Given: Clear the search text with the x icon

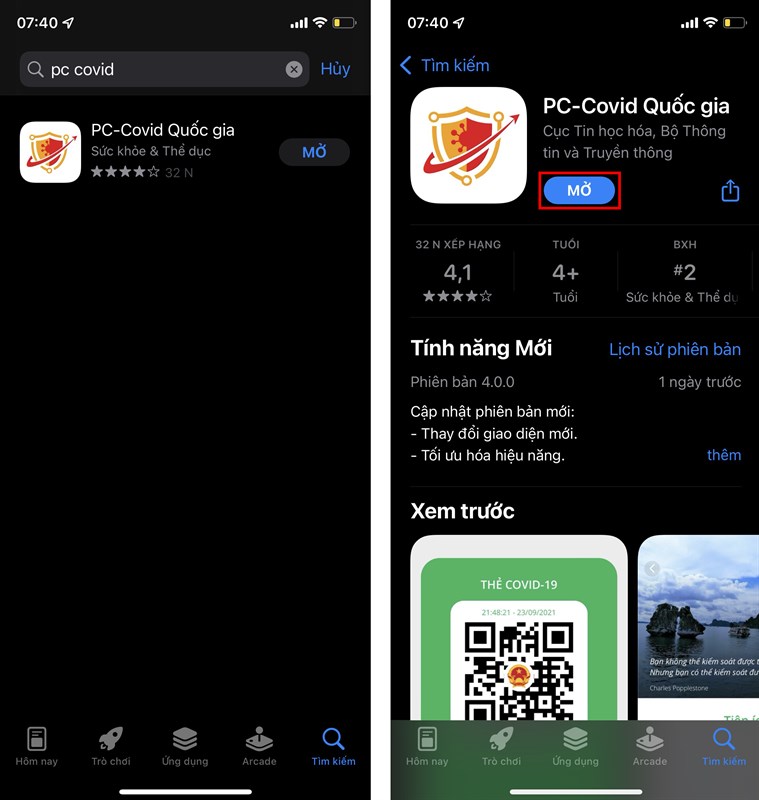Looking at the screenshot, I should 294,69.
